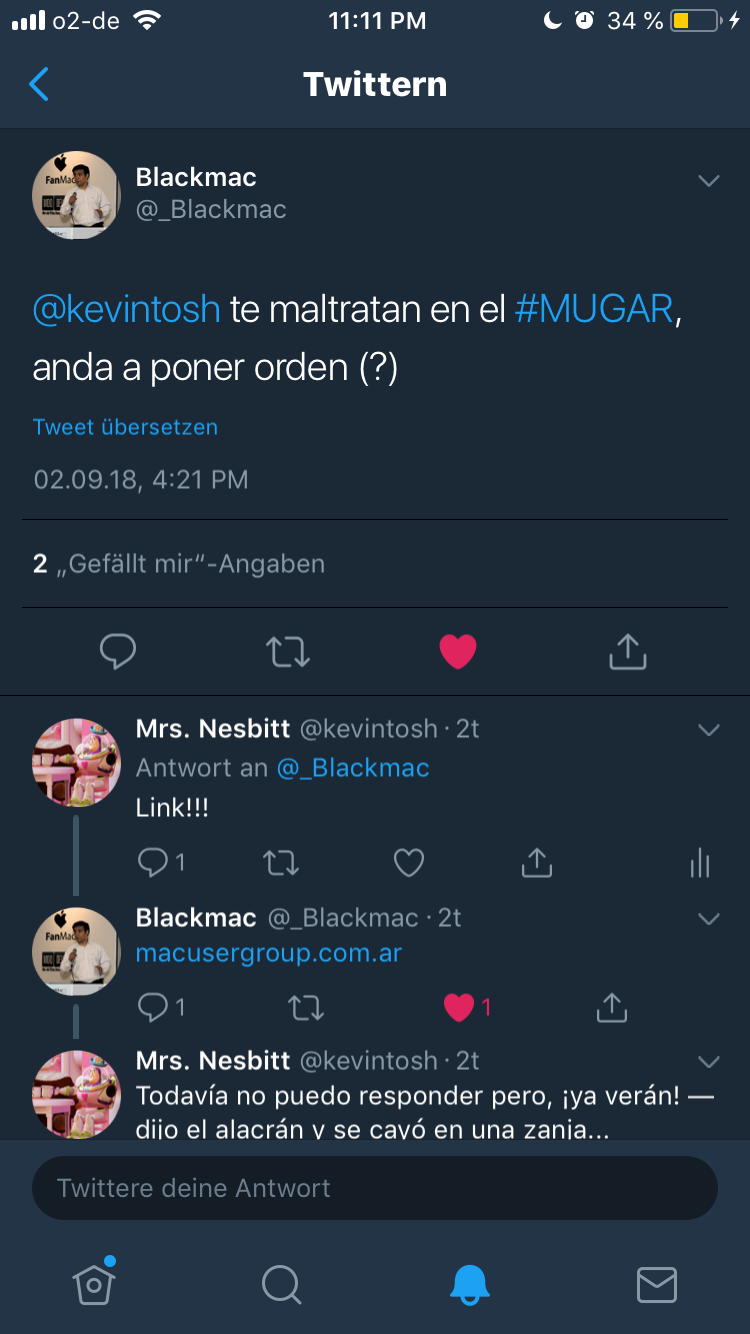Open the macusergroup.com.ar link
The height and width of the screenshot is (1334, 750).
pyautogui.click(x=269, y=953)
